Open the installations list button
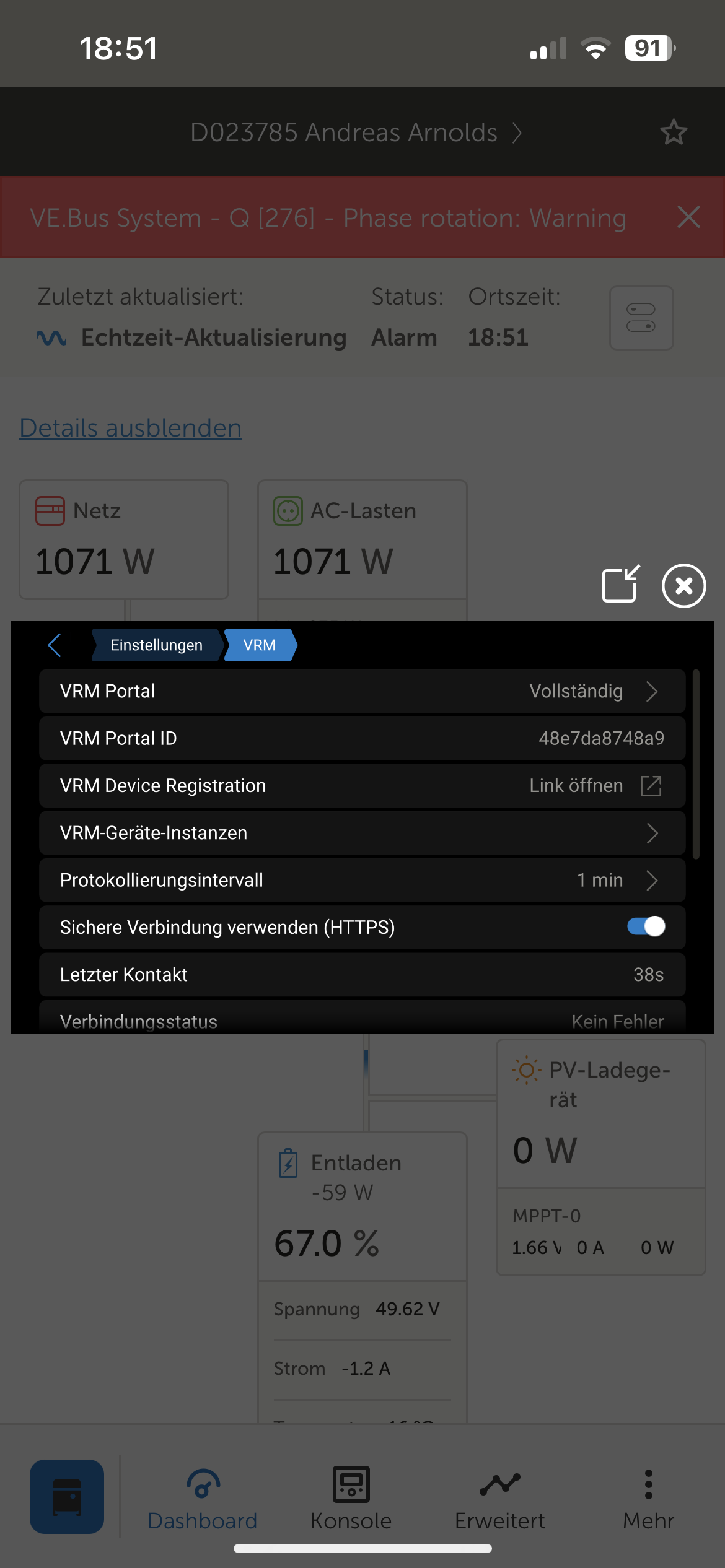This screenshot has height=1568, width=725. (x=67, y=1496)
